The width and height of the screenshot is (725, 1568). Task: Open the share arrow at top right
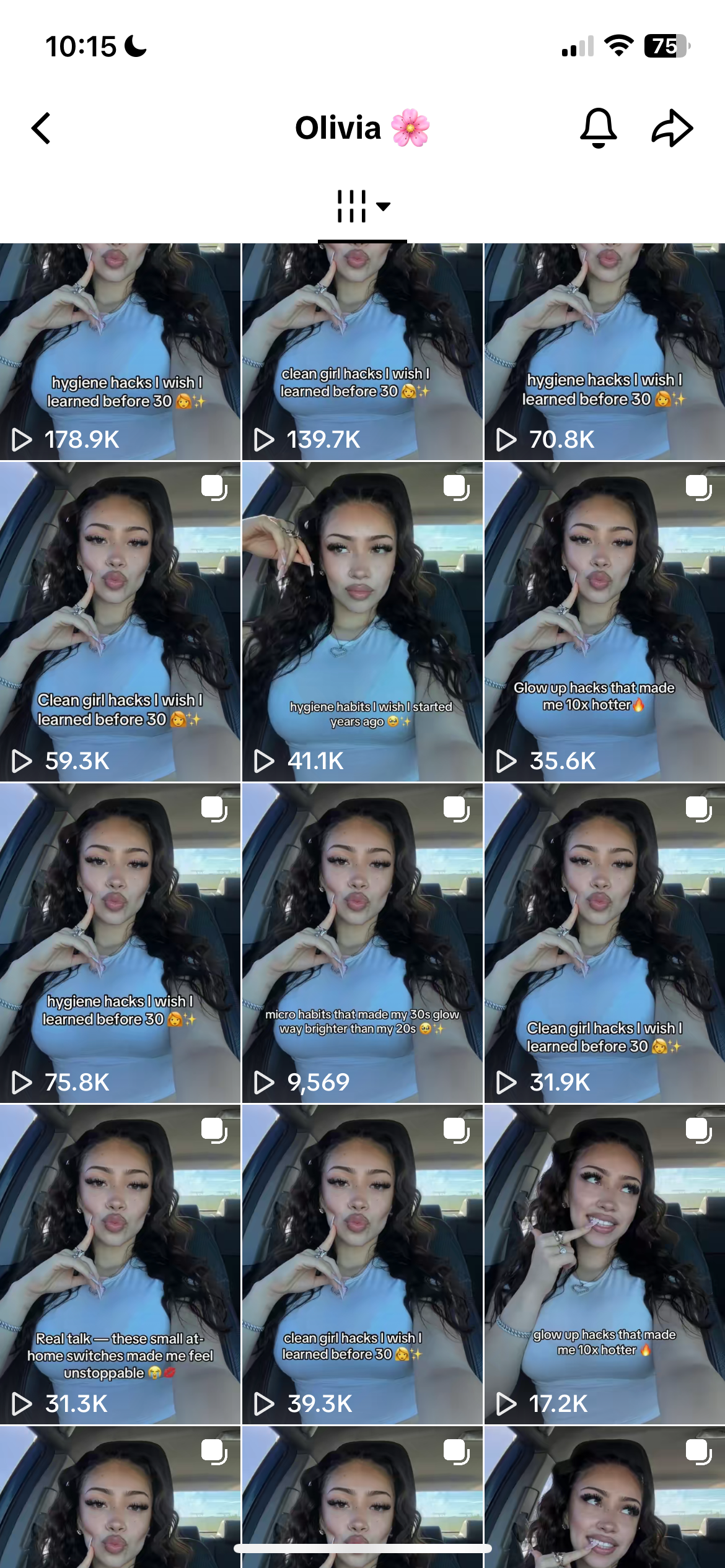[x=673, y=128]
